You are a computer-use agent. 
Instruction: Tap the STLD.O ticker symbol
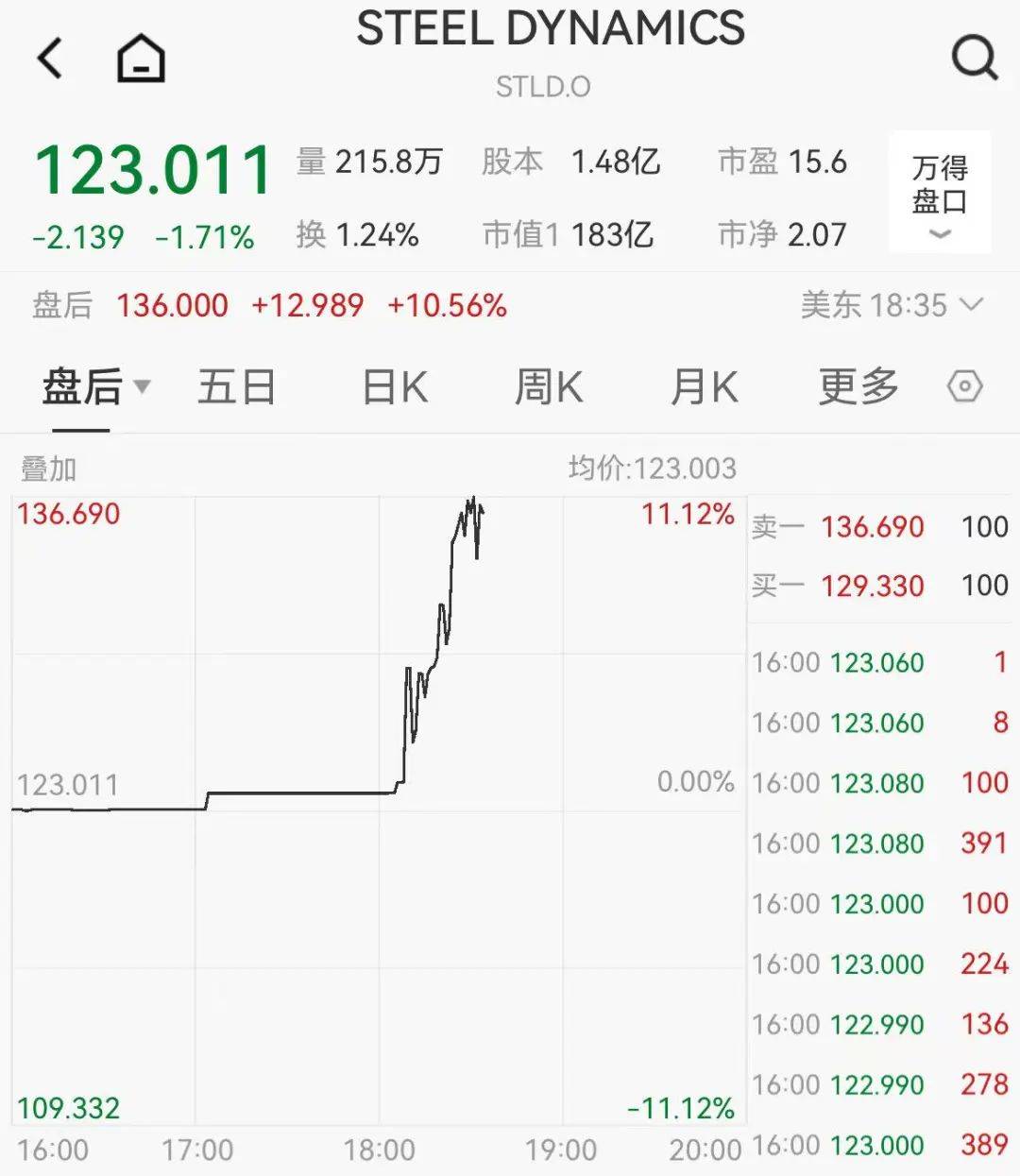tap(545, 86)
